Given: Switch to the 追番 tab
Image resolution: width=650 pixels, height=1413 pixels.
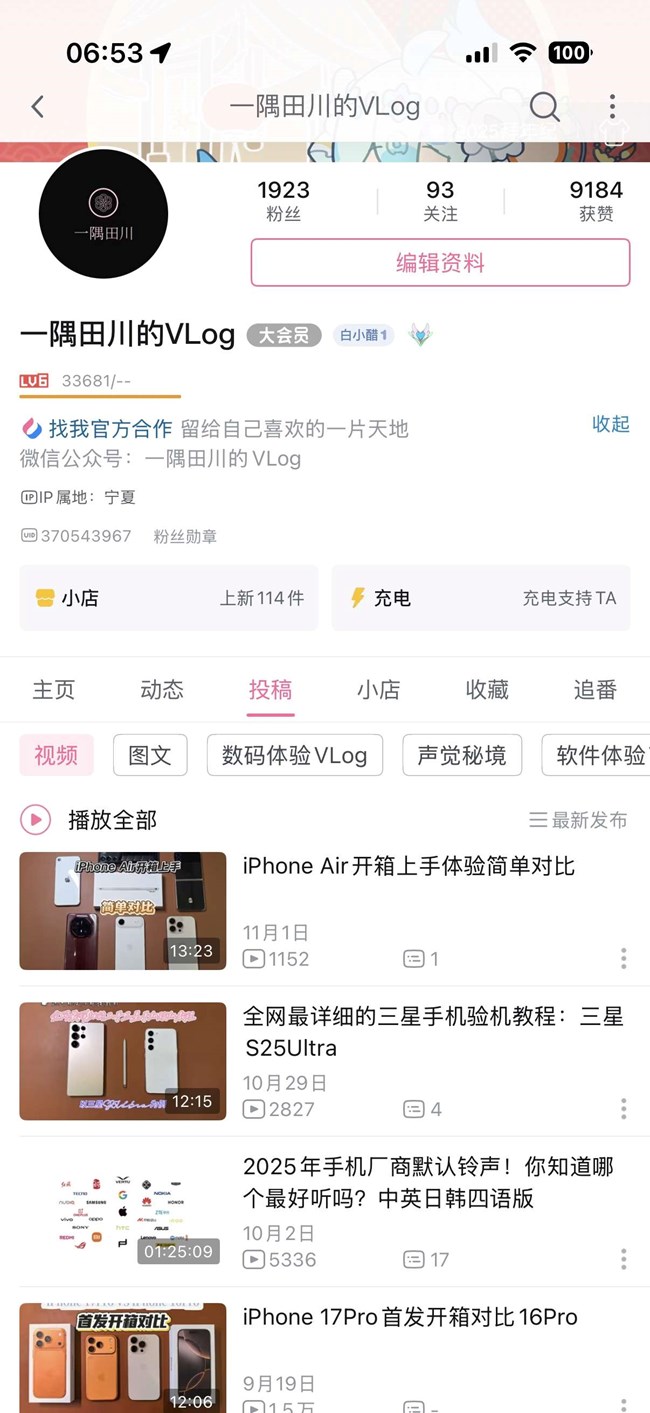Looking at the screenshot, I should (595, 689).
